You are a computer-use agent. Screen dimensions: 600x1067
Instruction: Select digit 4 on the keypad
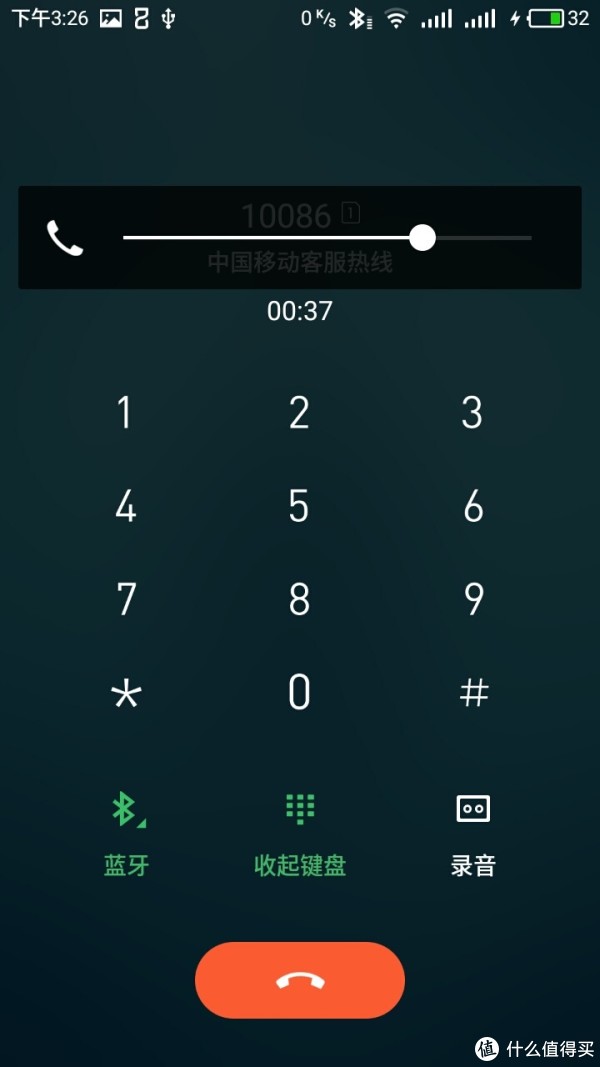tap(125, 506)
